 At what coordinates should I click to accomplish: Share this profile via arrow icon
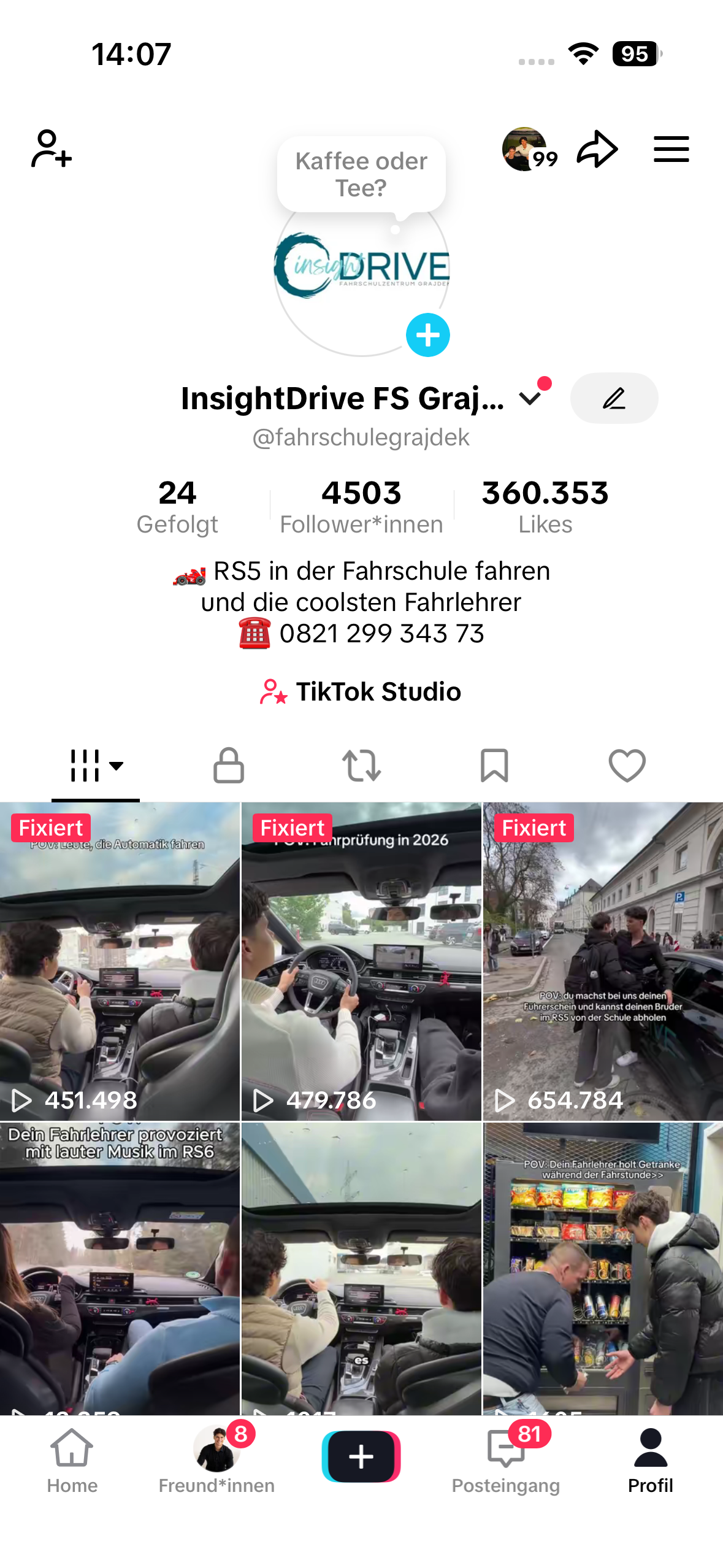click(x=597, y=148)
